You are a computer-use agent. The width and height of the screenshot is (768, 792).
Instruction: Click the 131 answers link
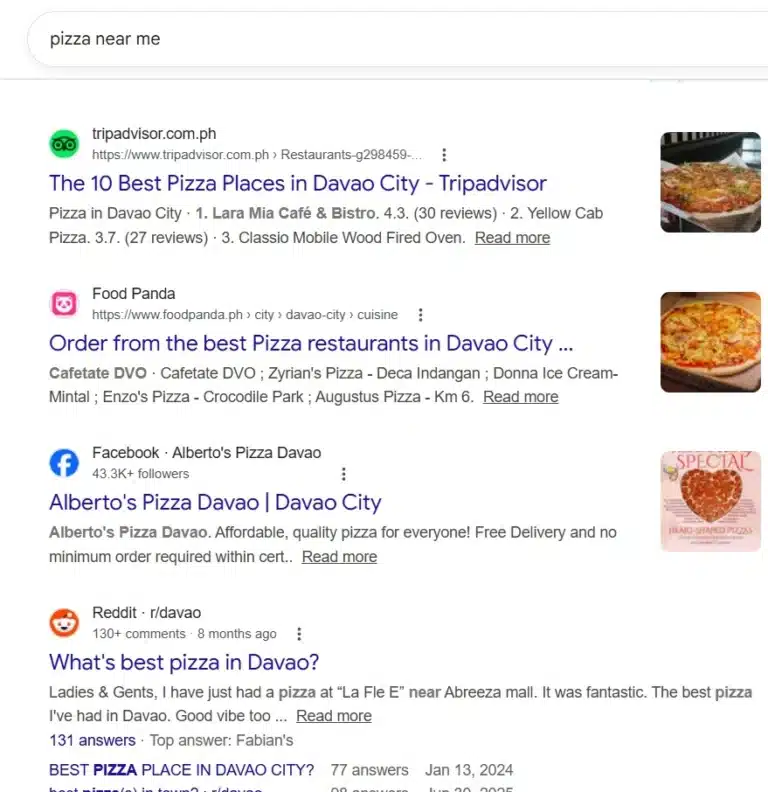point(92,740)
